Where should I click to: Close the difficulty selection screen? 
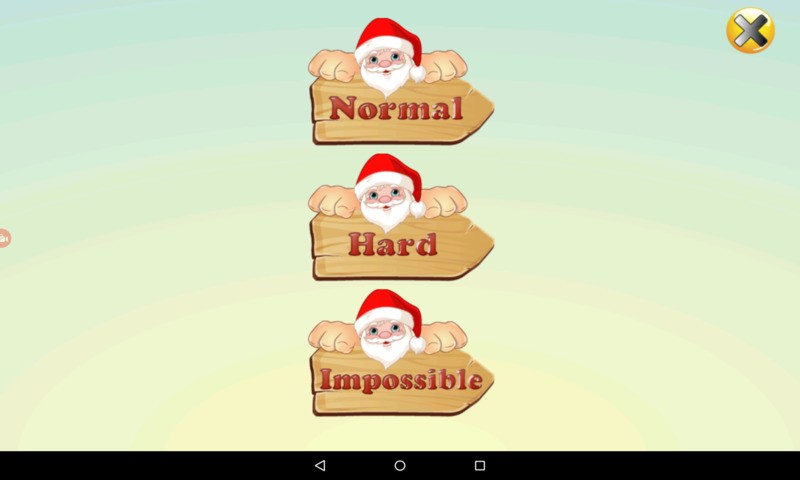[x=750, y=30]
